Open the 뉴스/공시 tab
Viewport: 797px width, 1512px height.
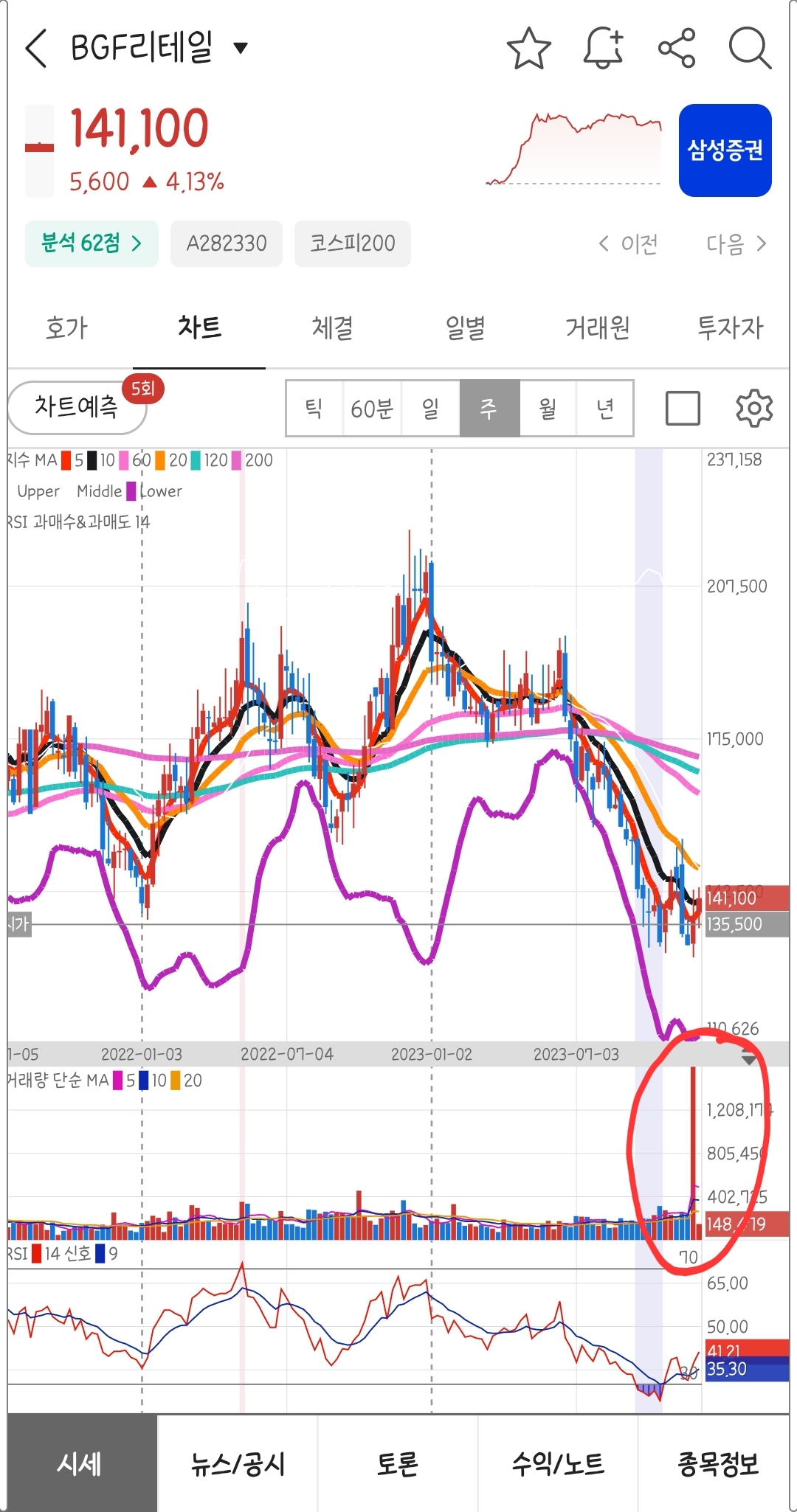[238, 1465]
